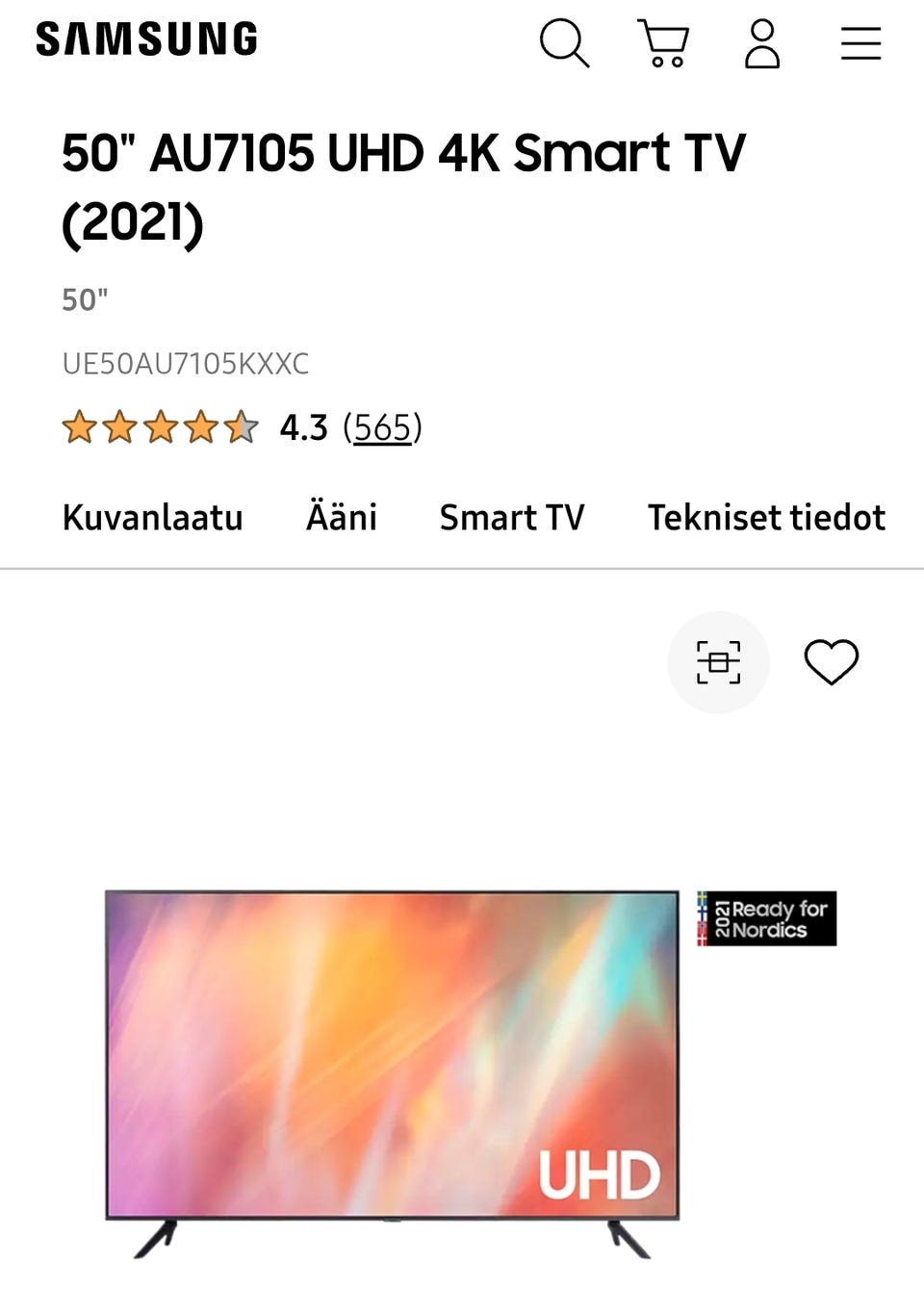
Task: Click the star rating display
Action: click(x=156, y=425)
